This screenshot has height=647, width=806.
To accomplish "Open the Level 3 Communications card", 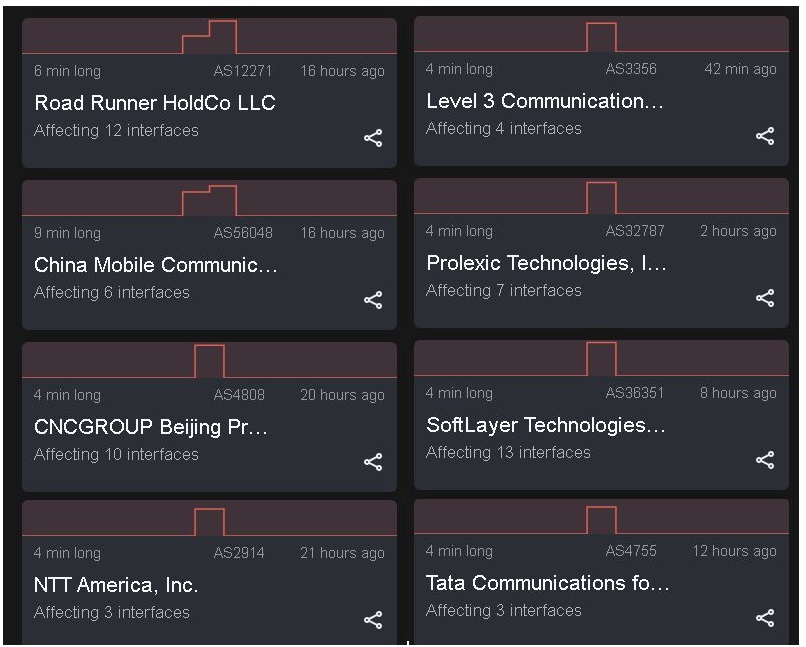I will pos(544,101).
